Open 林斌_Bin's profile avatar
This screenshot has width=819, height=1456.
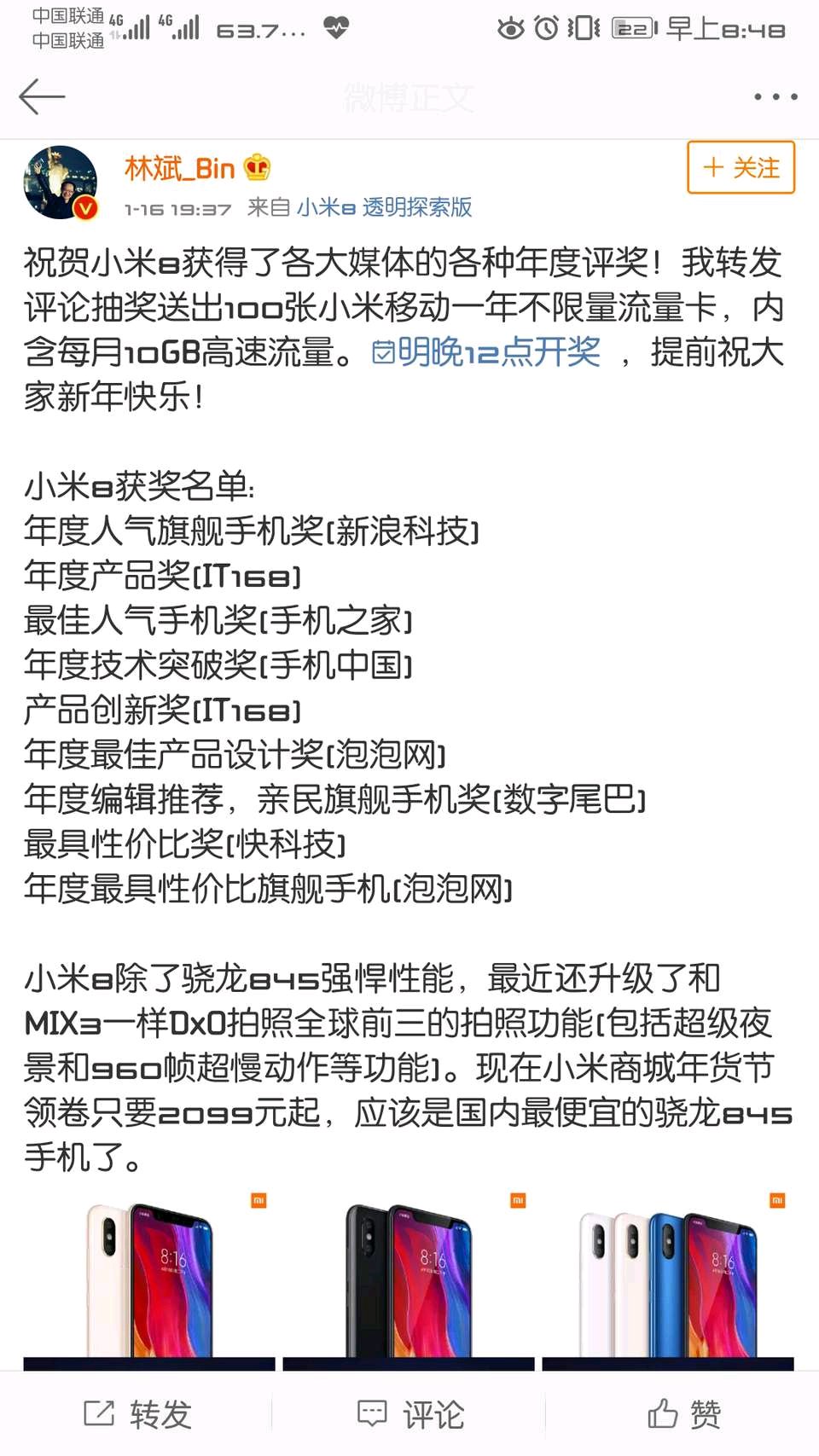pyautogui.click(x=61, y=183)
